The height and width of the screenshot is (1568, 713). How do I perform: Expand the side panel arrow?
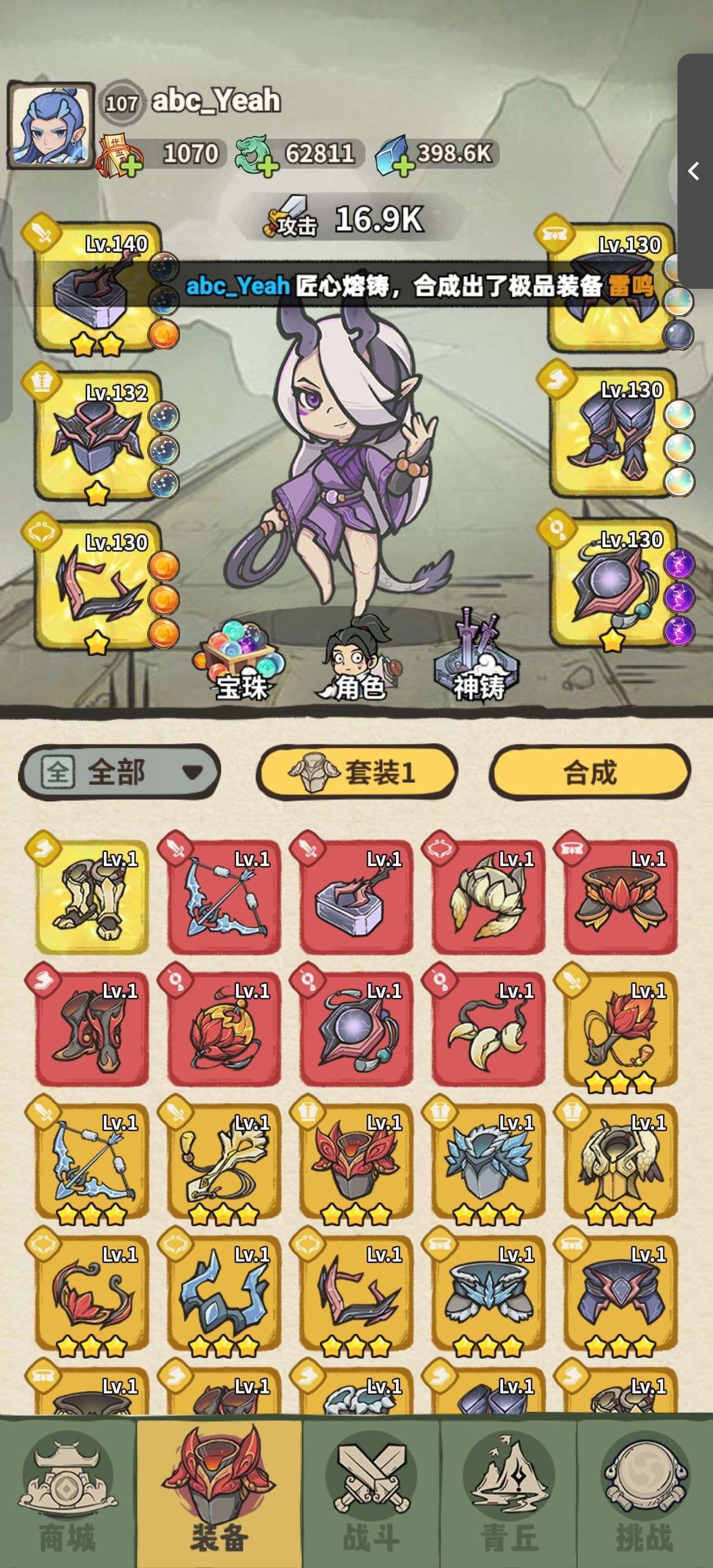point(693,171)
